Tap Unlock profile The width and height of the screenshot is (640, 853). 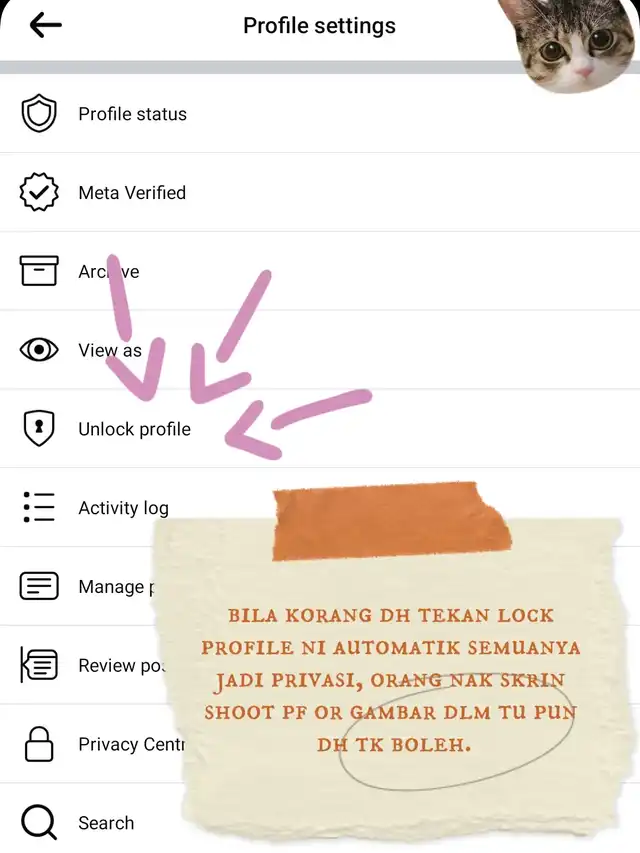tap(134, 429)
